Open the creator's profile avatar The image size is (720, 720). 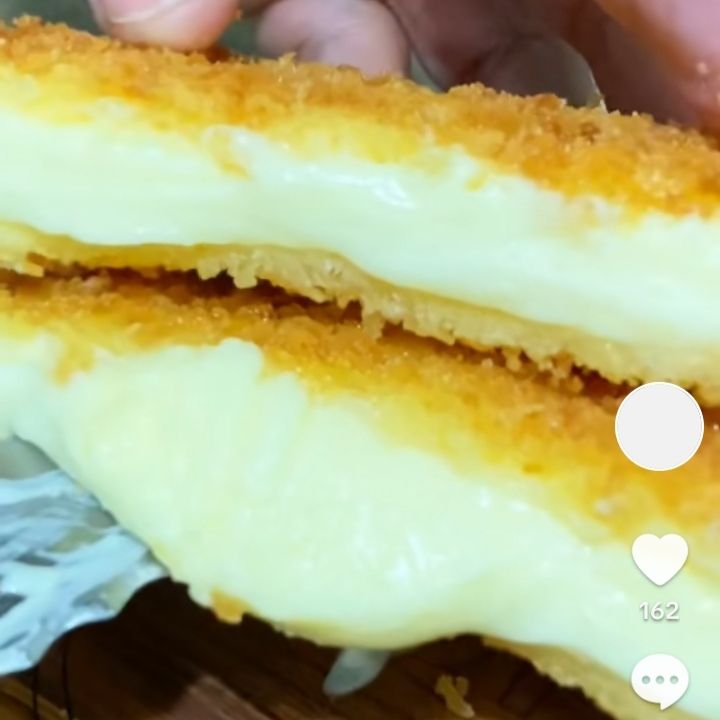(x=659, y=427)
